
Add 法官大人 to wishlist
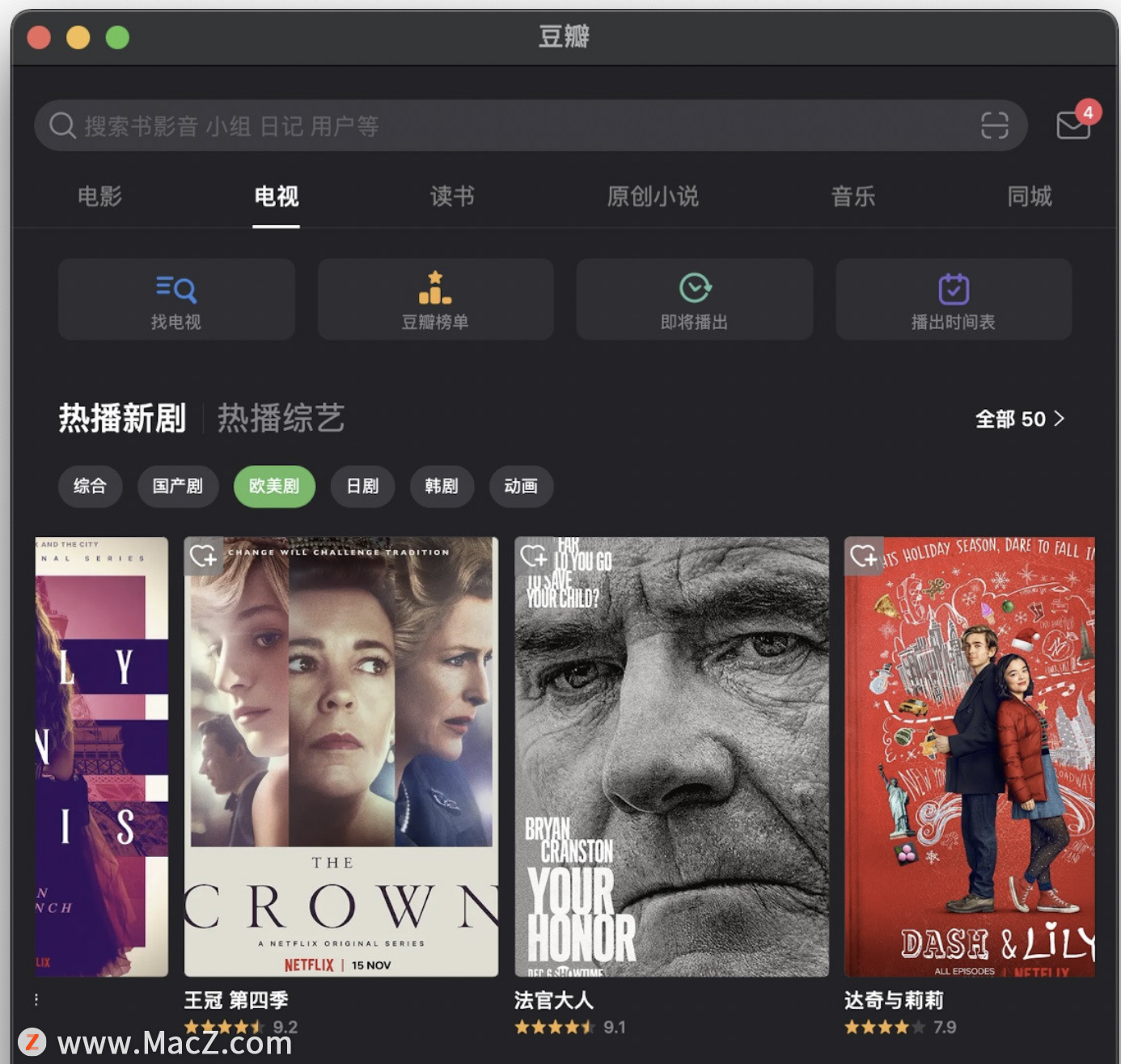pyautogui.click(x=534, y=556)
